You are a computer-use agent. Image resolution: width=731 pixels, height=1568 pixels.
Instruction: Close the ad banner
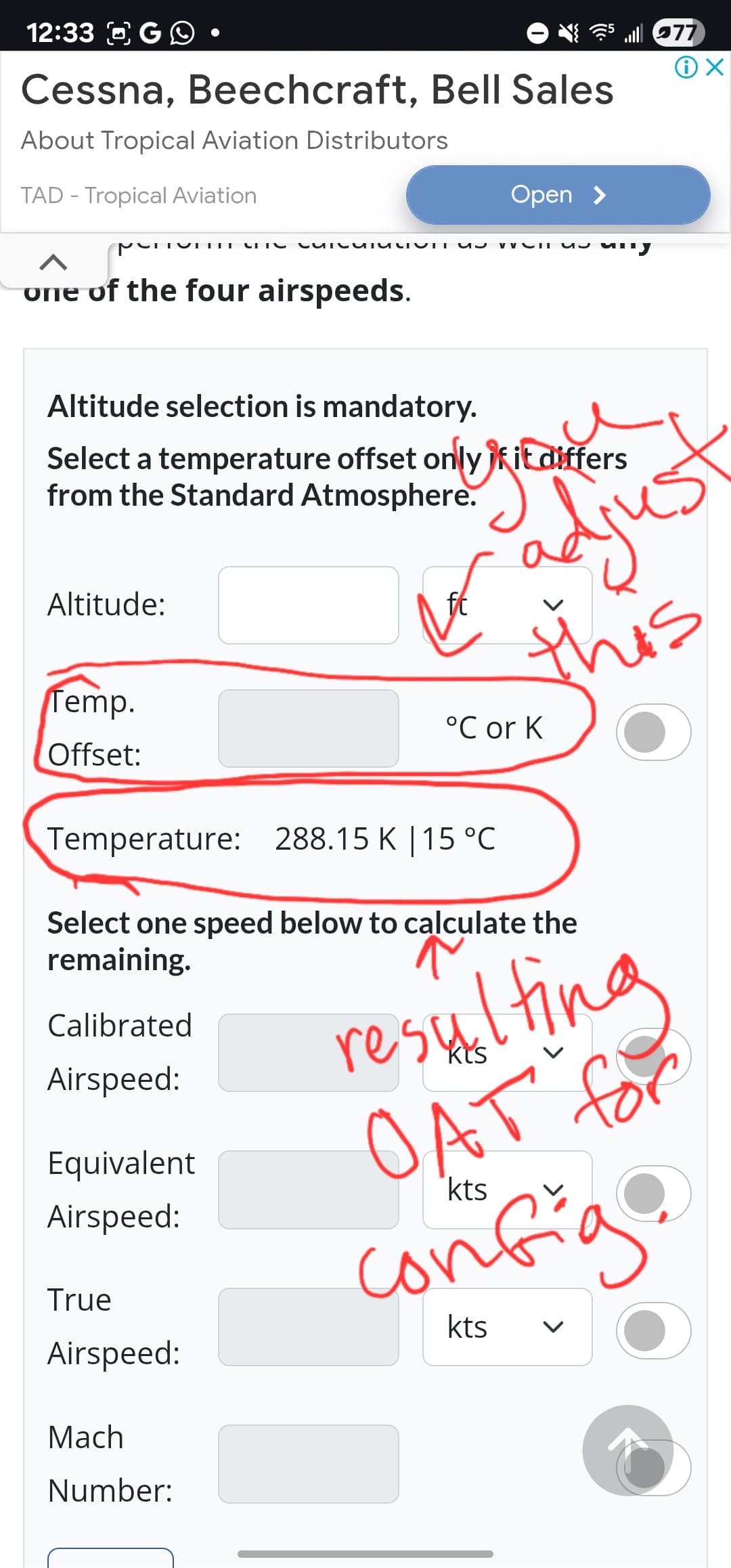[715, 67]
